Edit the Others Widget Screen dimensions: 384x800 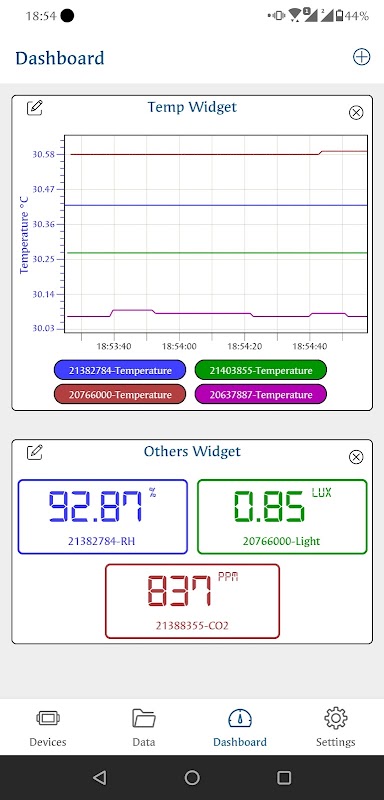pyautogui.click(x=34, y=452)
